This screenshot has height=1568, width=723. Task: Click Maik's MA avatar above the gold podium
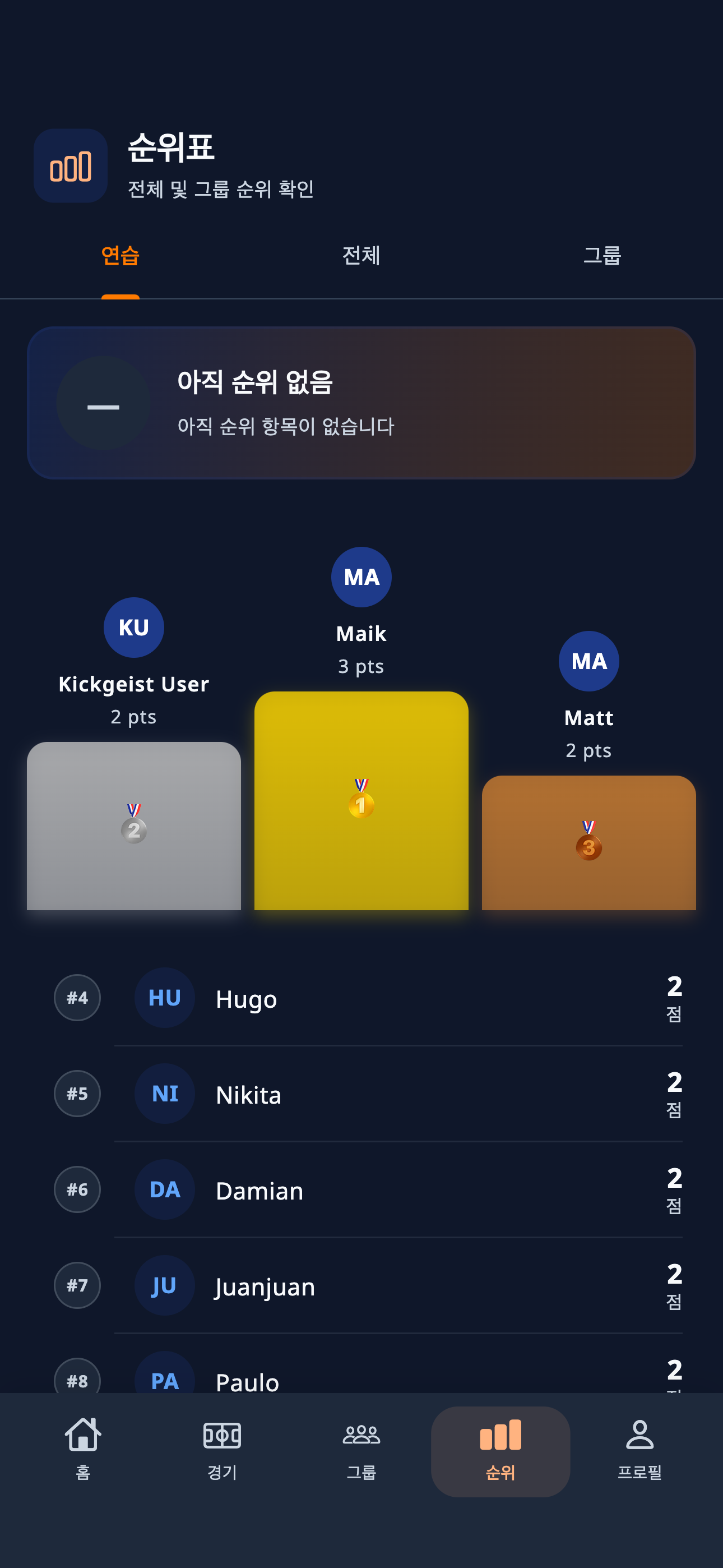tap(361, 577)
